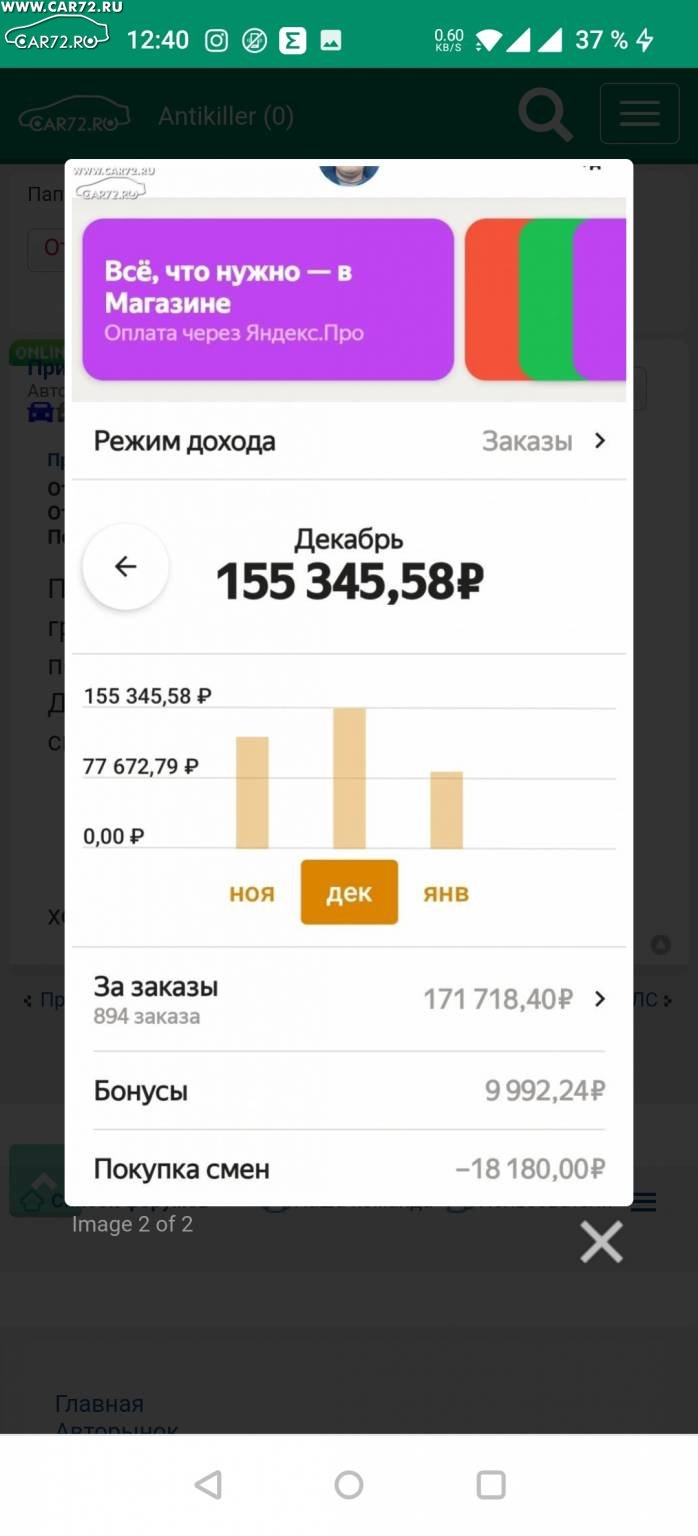Tap the enlarged income screenshot image
This screenshot has height=1536, width=698.
coord(349,682)
